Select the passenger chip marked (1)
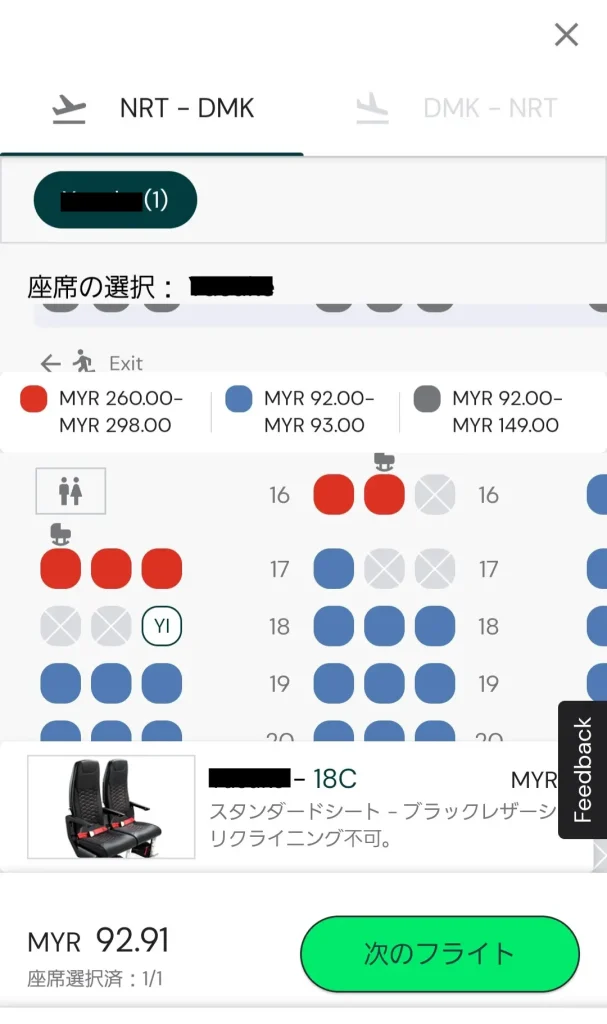Viewport: 607px width, 1024px height. pyautogui.click(x=115, y=200)
